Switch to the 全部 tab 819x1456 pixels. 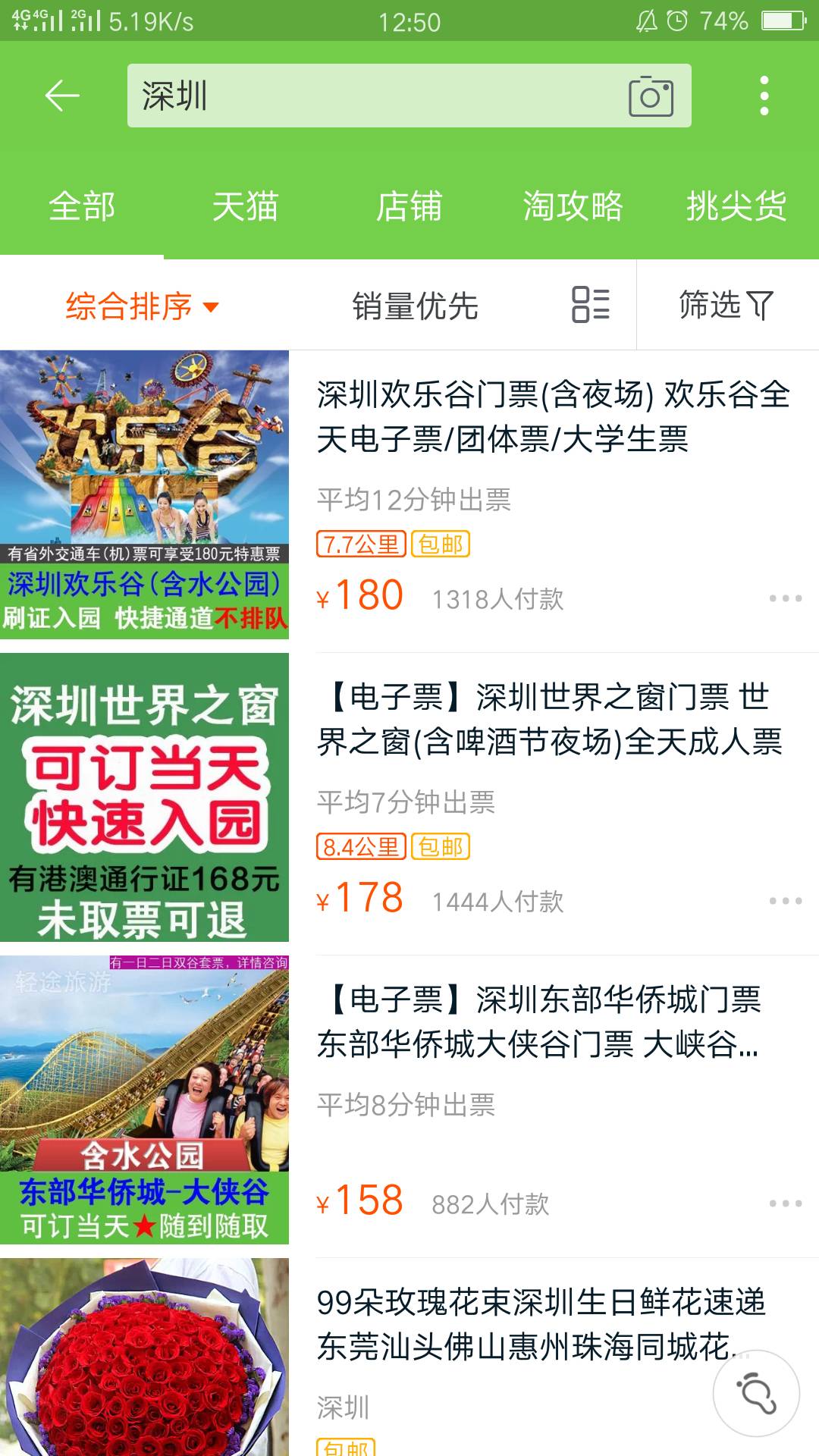pyautogui.click(x=82, y=206)
